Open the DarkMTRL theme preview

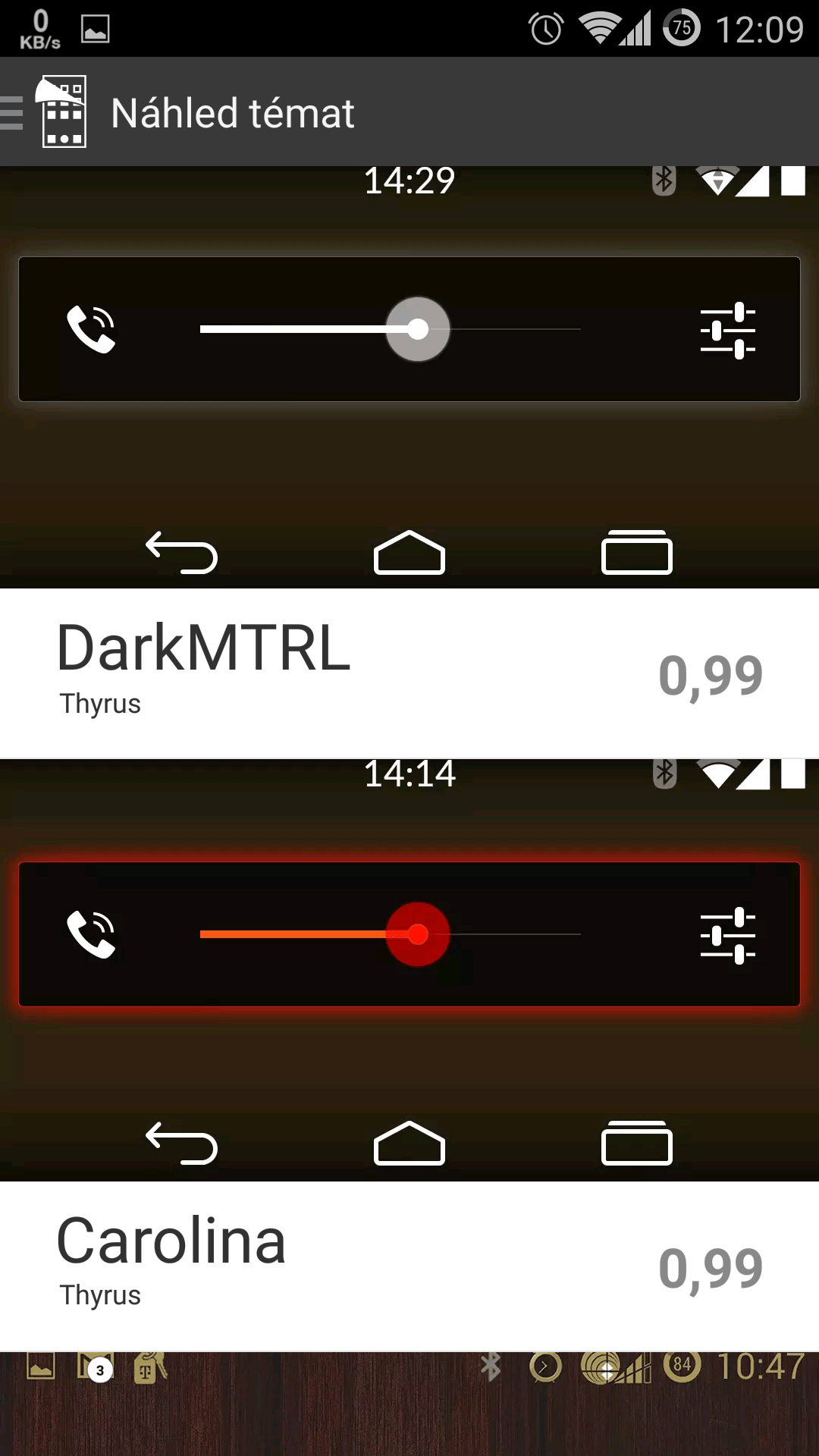[409, 377]
